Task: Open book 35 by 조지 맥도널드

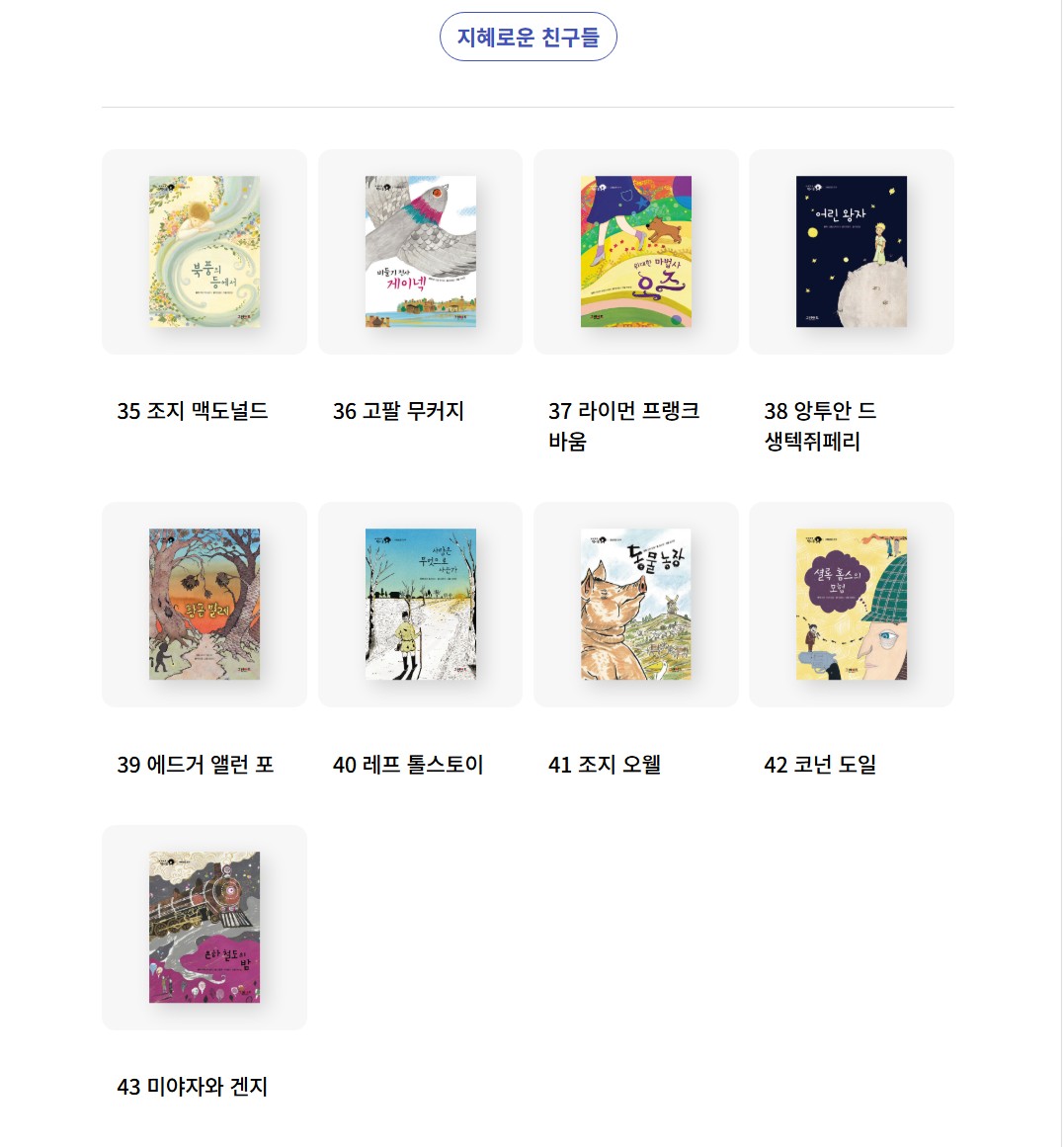Action: [x=205, y=252]
